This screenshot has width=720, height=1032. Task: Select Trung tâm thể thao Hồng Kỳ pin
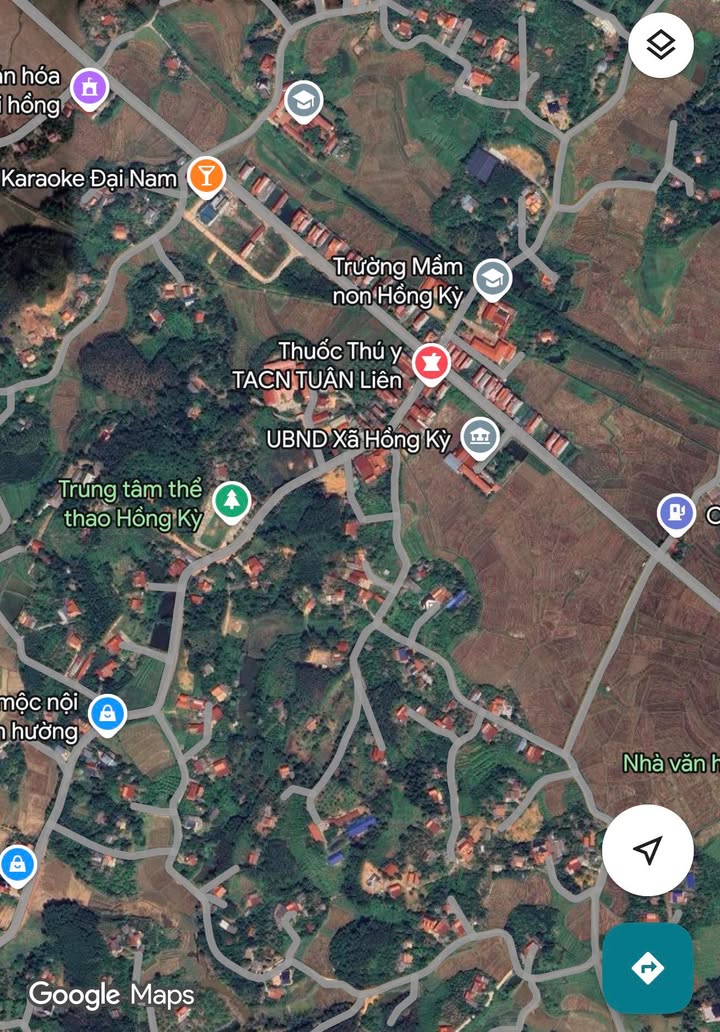[x=231, y=500]
